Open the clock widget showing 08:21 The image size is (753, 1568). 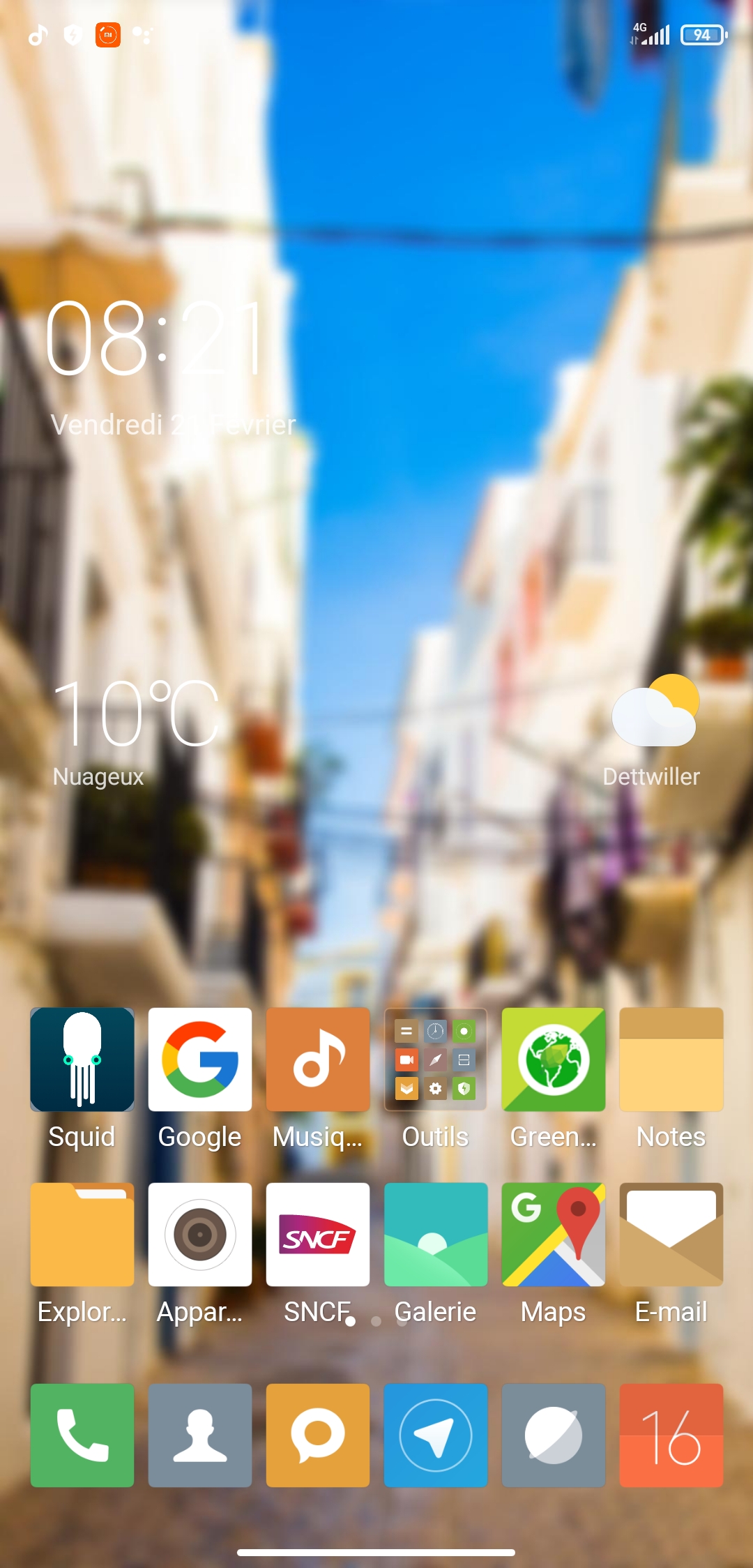point(155,339)
